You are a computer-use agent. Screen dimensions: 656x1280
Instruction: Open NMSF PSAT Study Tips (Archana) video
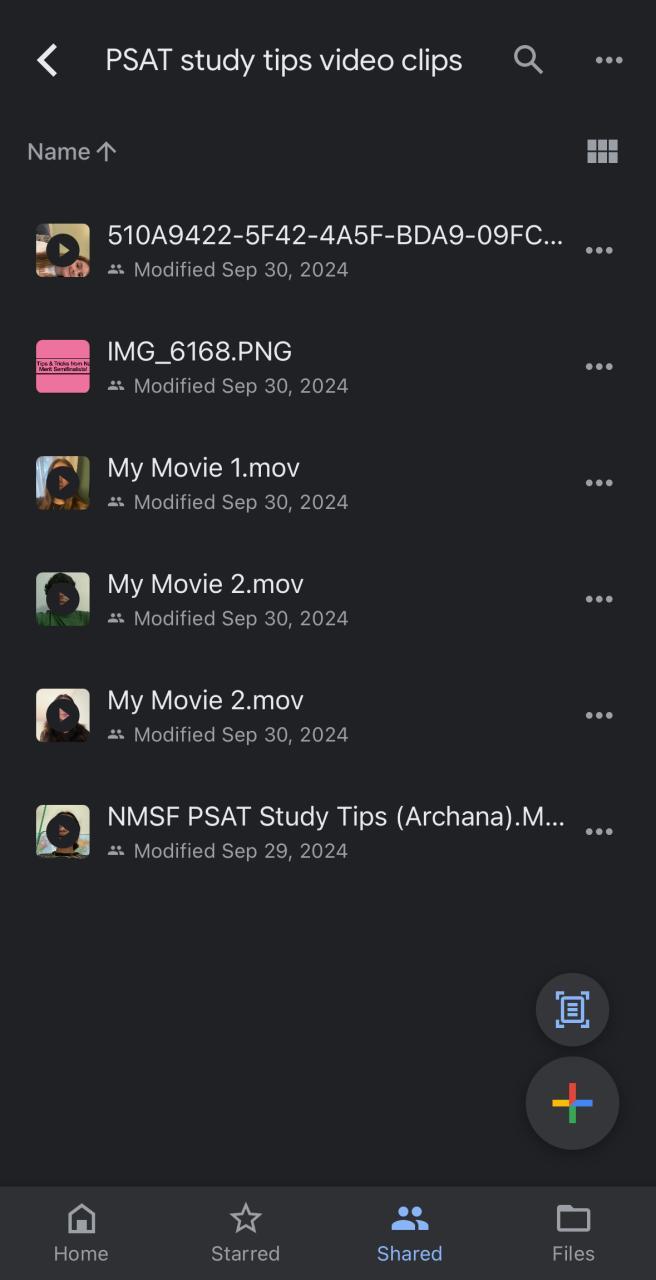[334, 831]
